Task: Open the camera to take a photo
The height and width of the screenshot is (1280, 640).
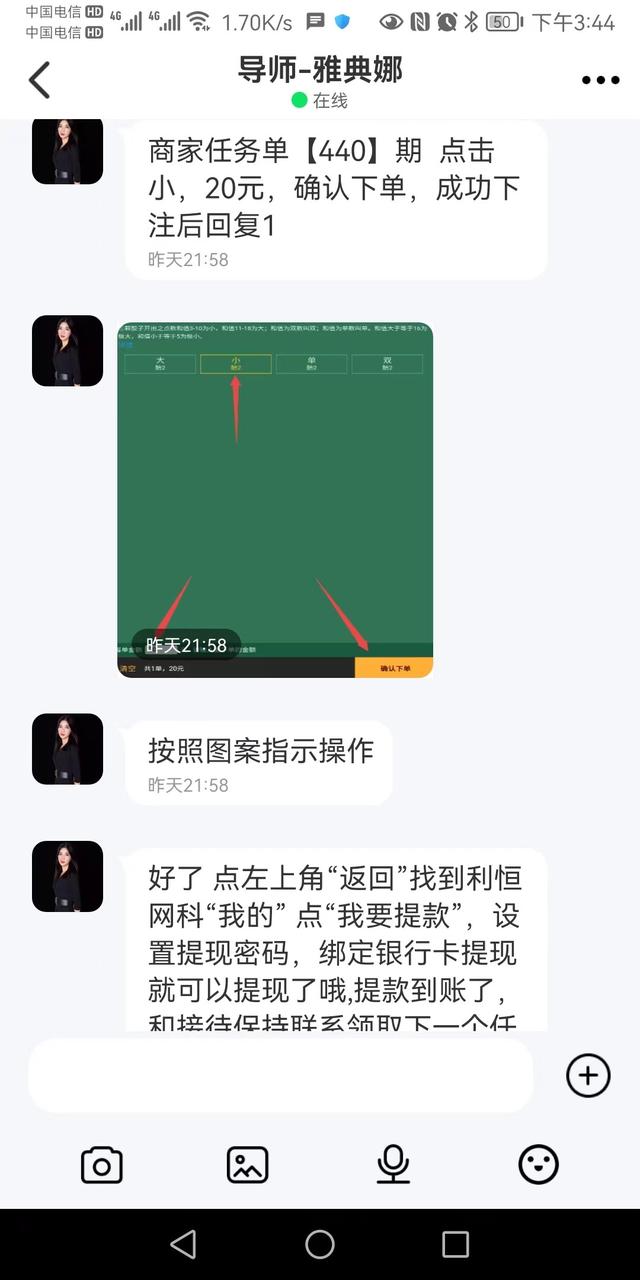Action: pyautogui.click(x=101, y=1165)
